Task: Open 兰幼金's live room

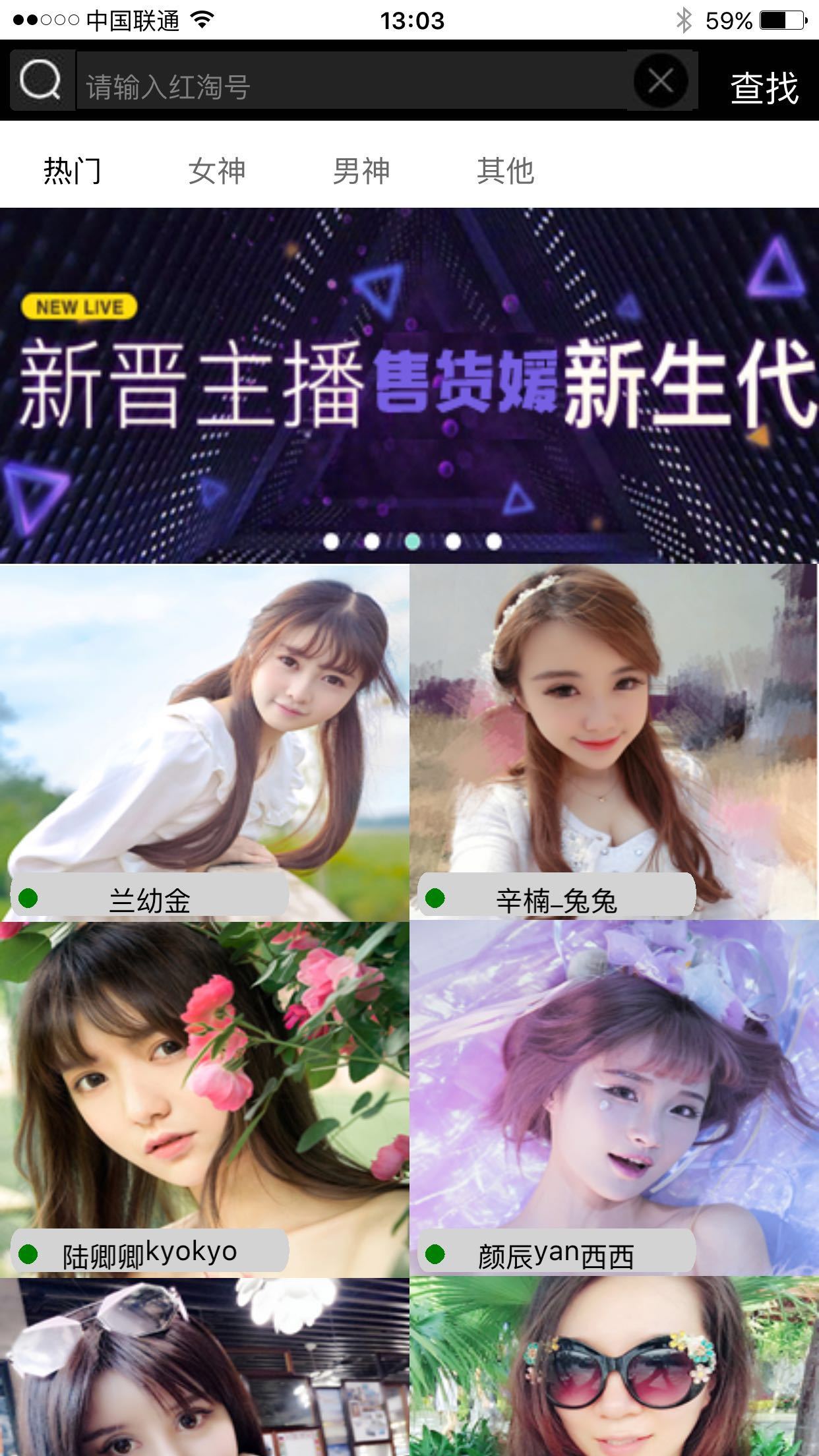Action: (204, 742)
